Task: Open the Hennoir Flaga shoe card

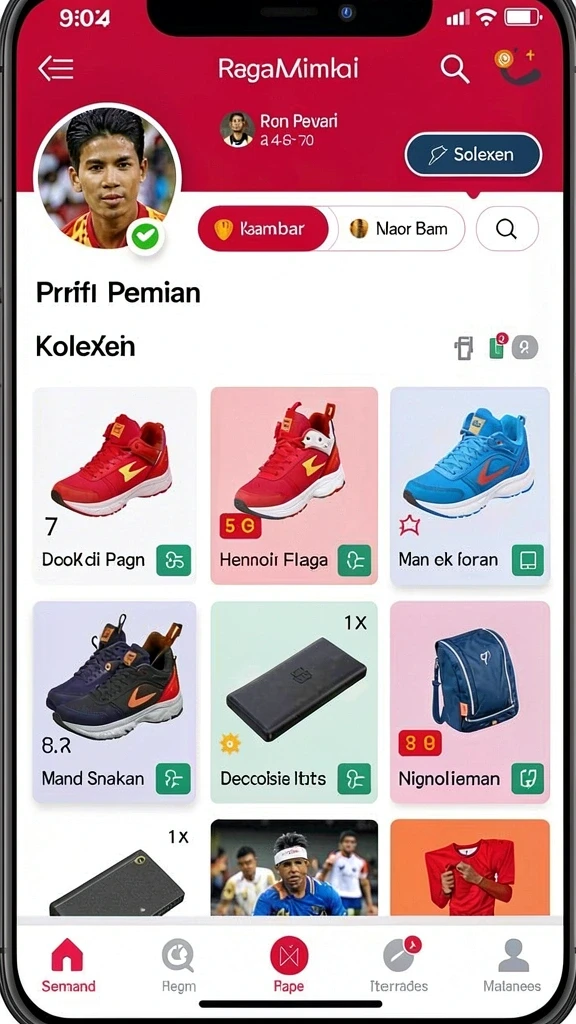Action: (x=294, y=485)
